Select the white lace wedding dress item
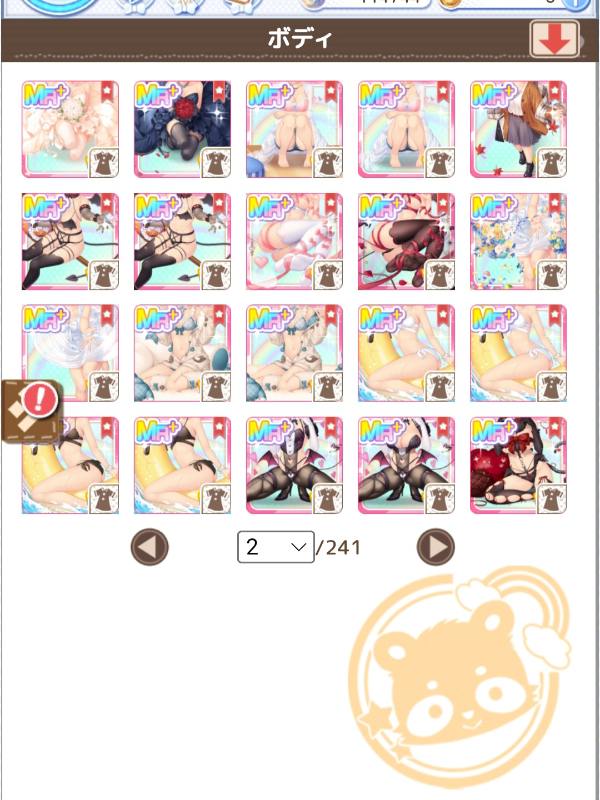600x800 pixels. coord(70,130)
